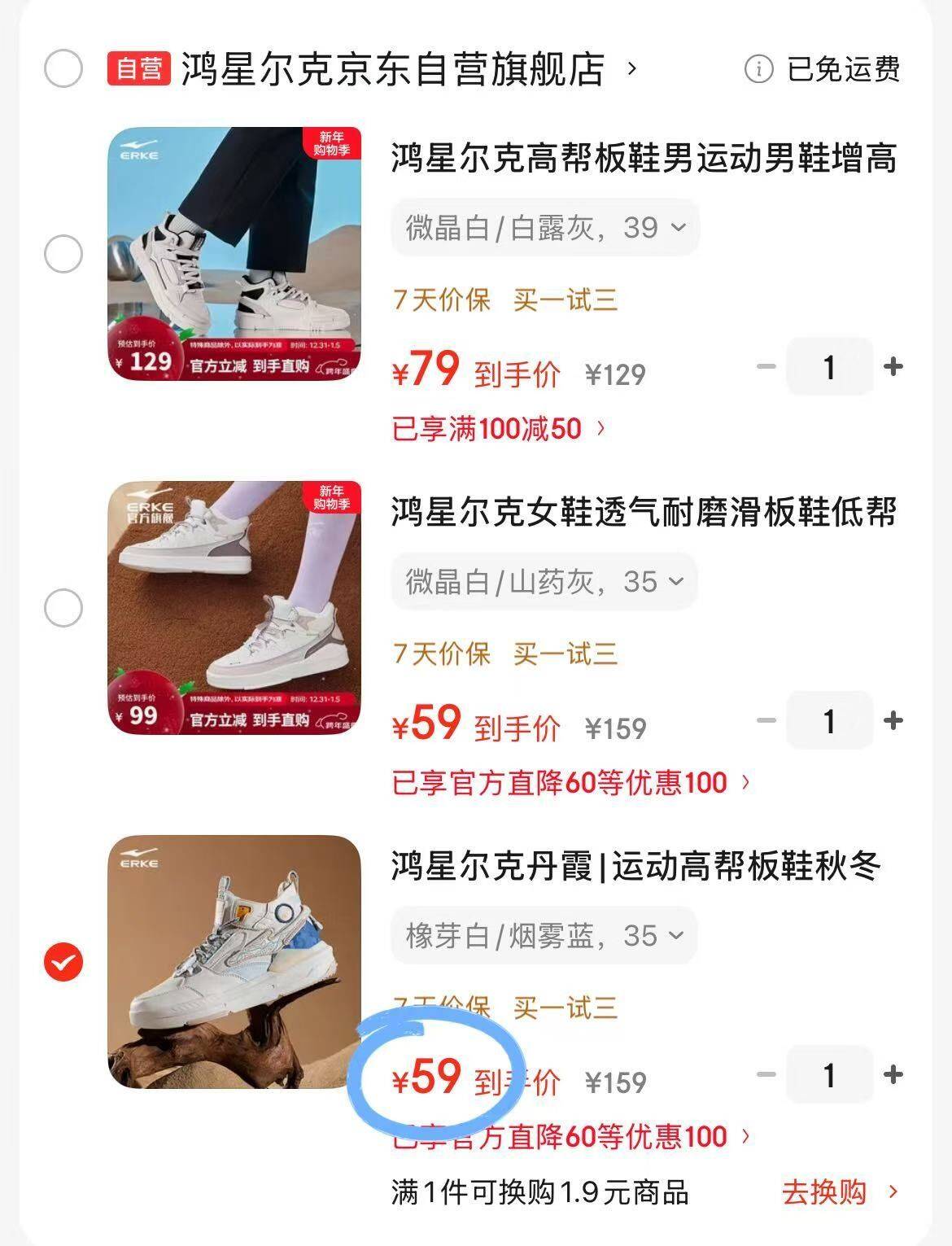Decrease quantity of the 女鞋透气耐磨滑板鞋
The image size is (952, 1246).
[x=766, y=721]
